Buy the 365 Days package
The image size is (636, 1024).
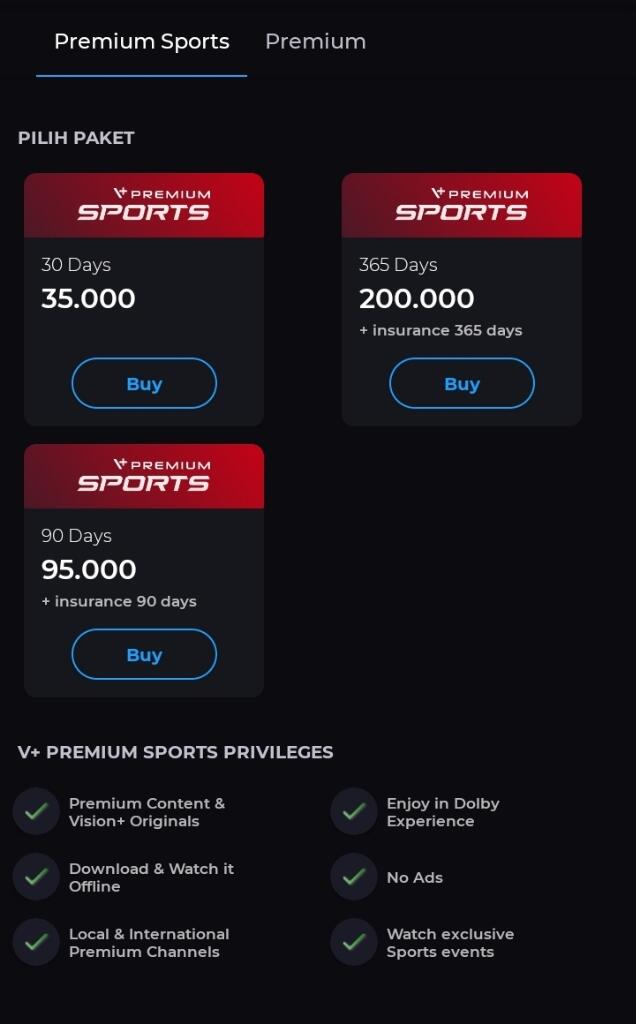pyautogui.click(x=462, y=384)
